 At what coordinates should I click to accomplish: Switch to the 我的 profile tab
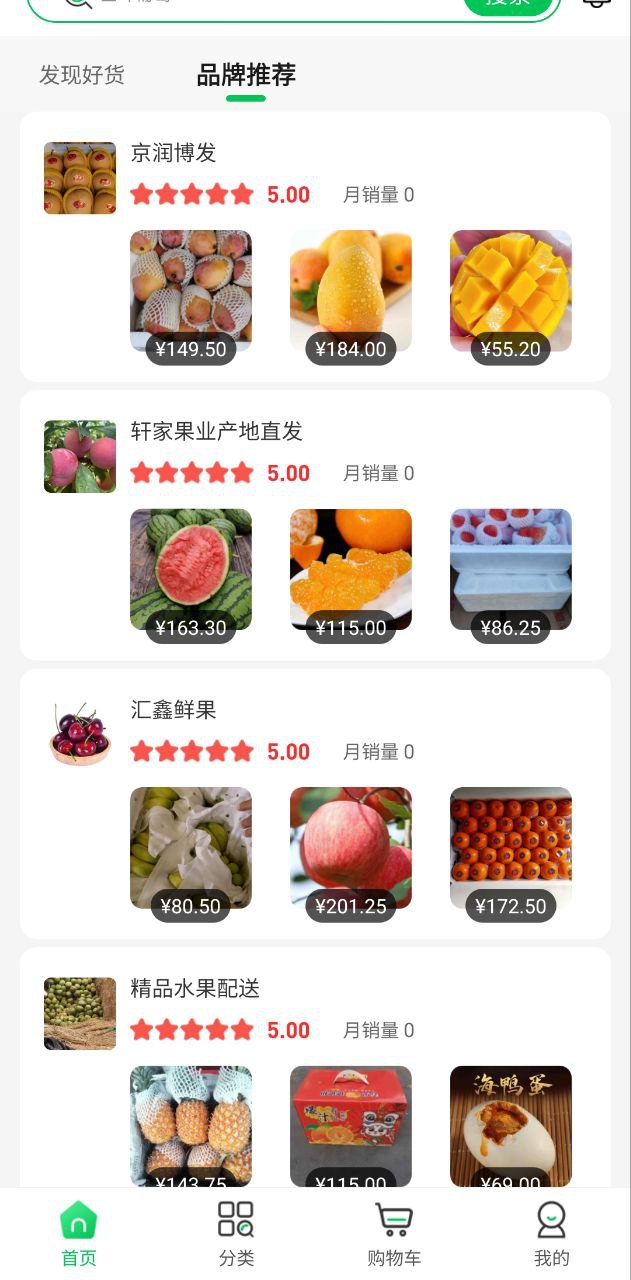pos(551,1234)
